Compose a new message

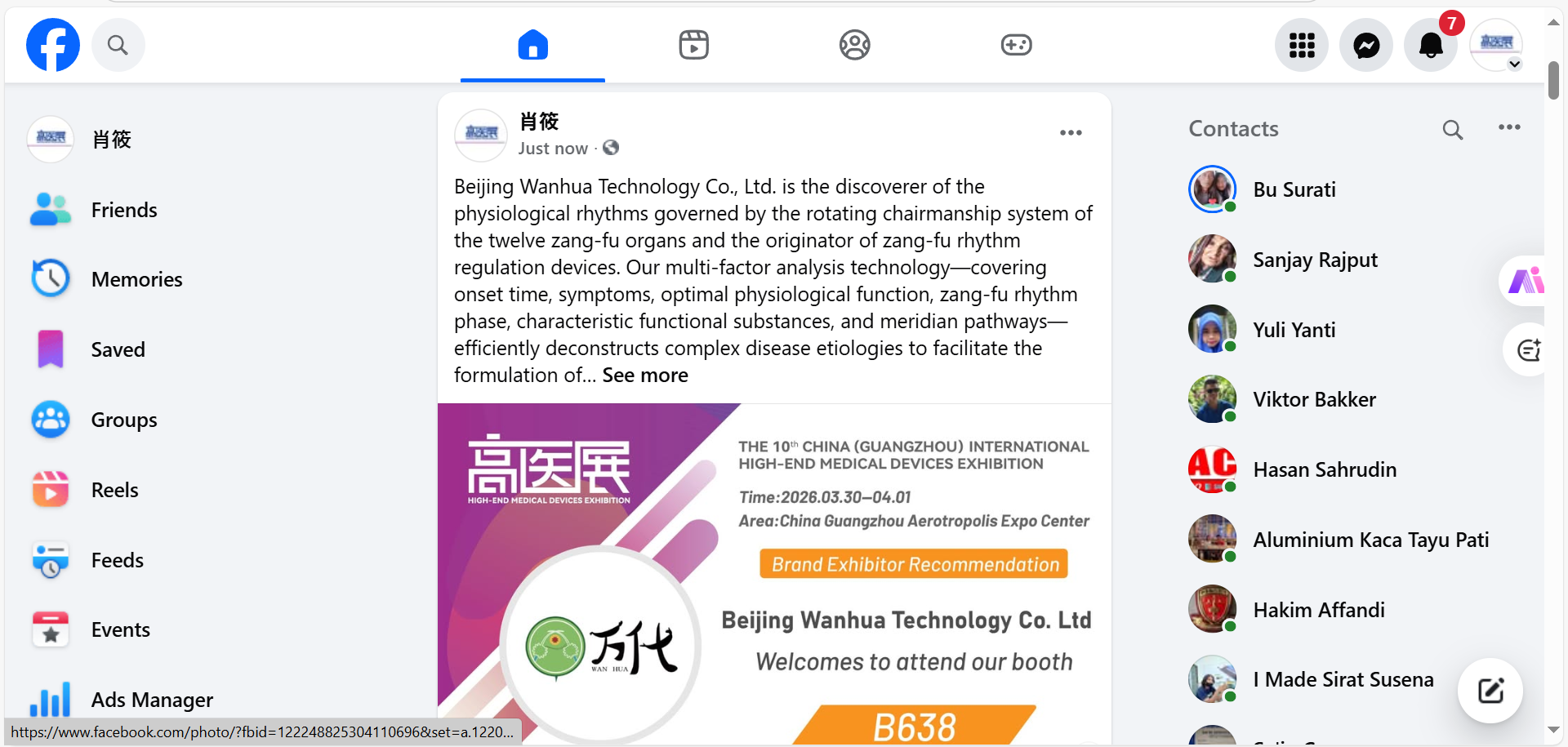coord(1490,691)
